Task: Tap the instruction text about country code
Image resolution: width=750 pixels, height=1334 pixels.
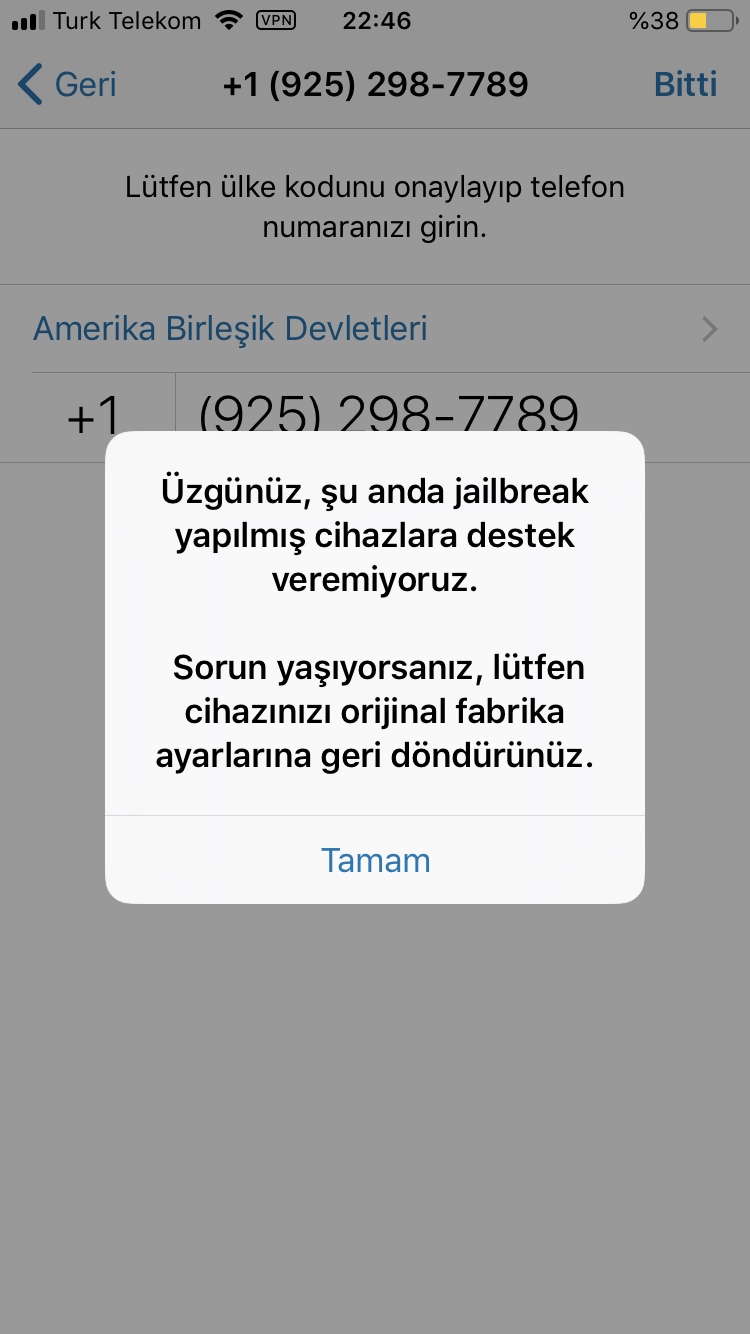Action: pyautogui.click(x=375, y=207)
